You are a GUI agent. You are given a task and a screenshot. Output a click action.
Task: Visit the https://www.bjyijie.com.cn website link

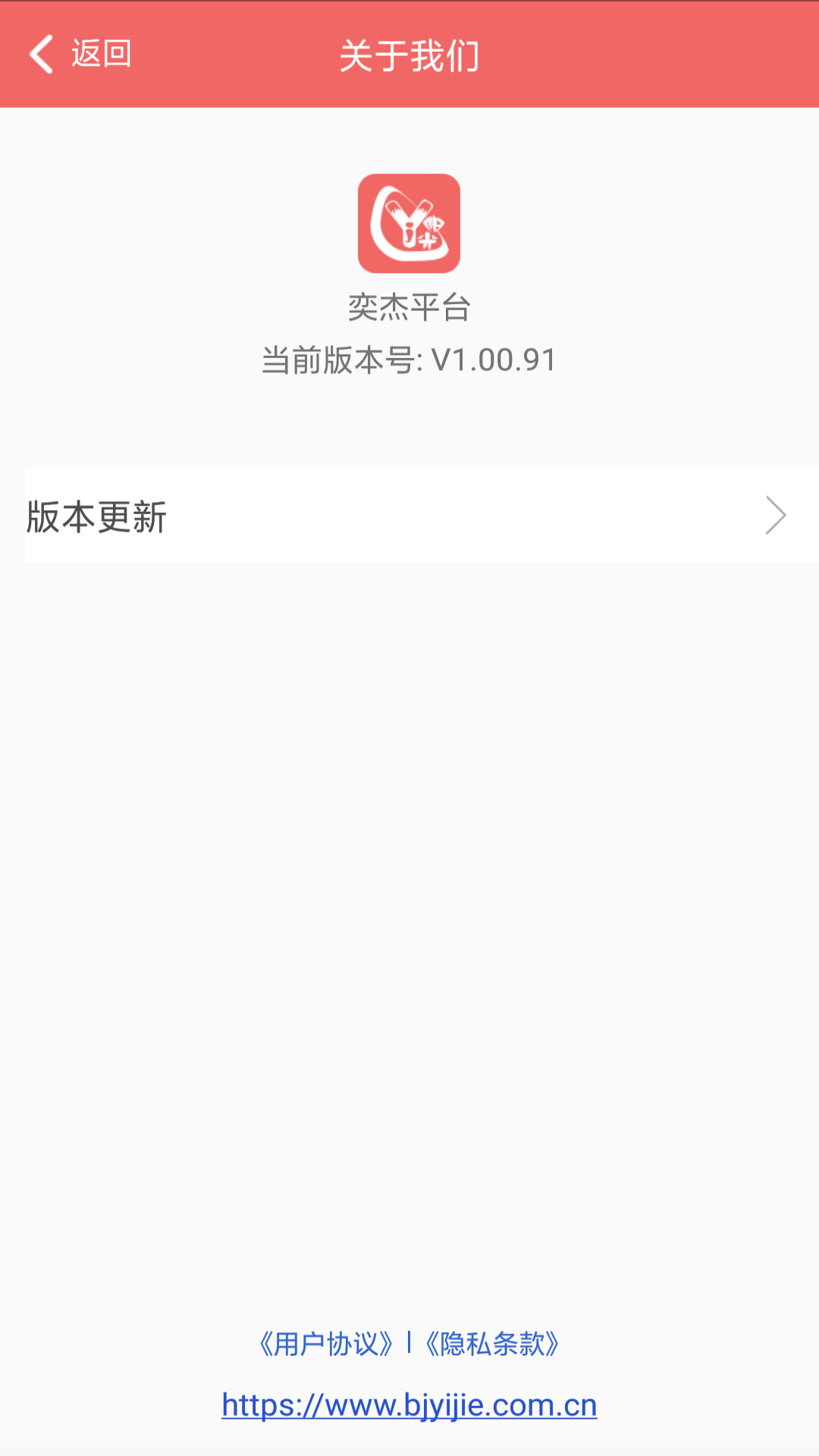tap(409, 1405)
